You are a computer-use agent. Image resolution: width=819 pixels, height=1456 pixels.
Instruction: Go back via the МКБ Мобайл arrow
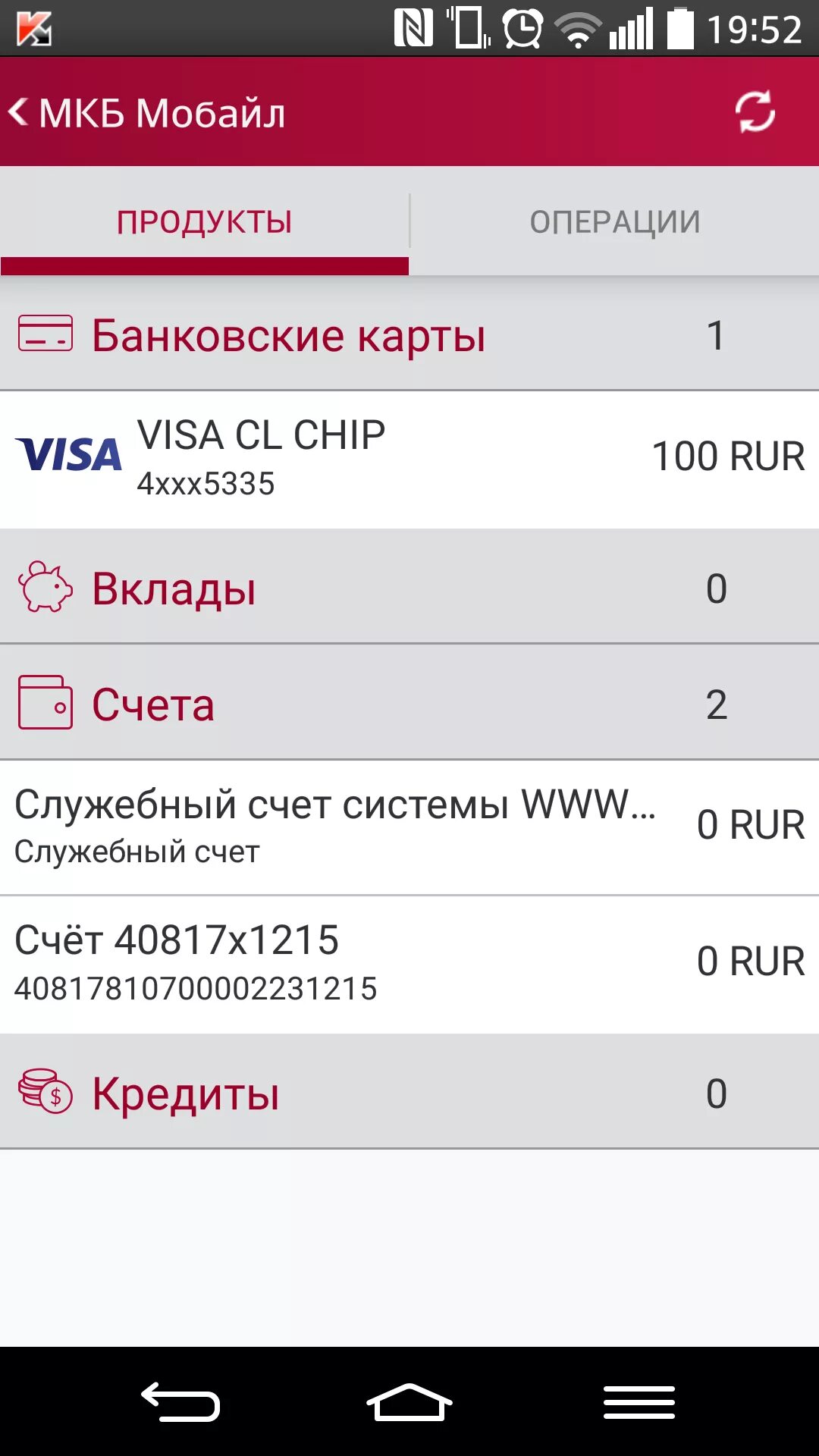pyautogui.click(x=147, y=113)
